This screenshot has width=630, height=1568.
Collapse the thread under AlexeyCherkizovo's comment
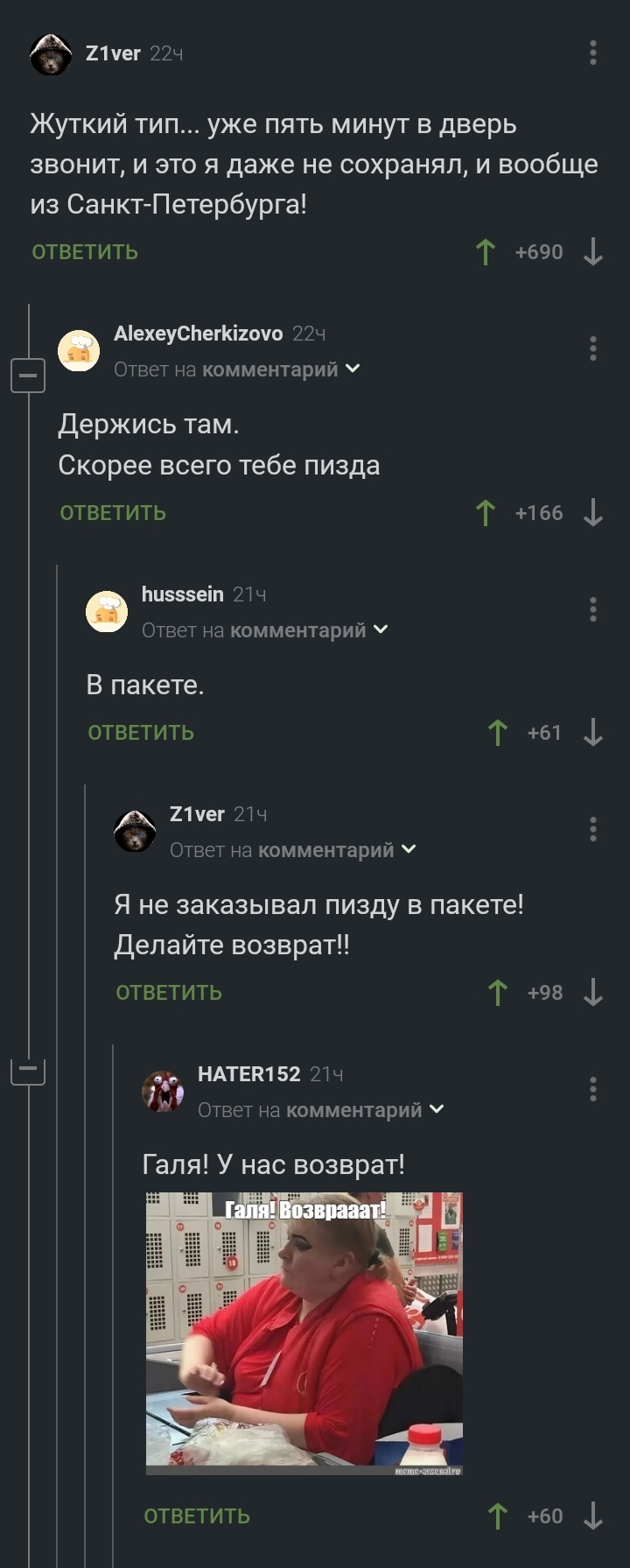pos(28,376)
